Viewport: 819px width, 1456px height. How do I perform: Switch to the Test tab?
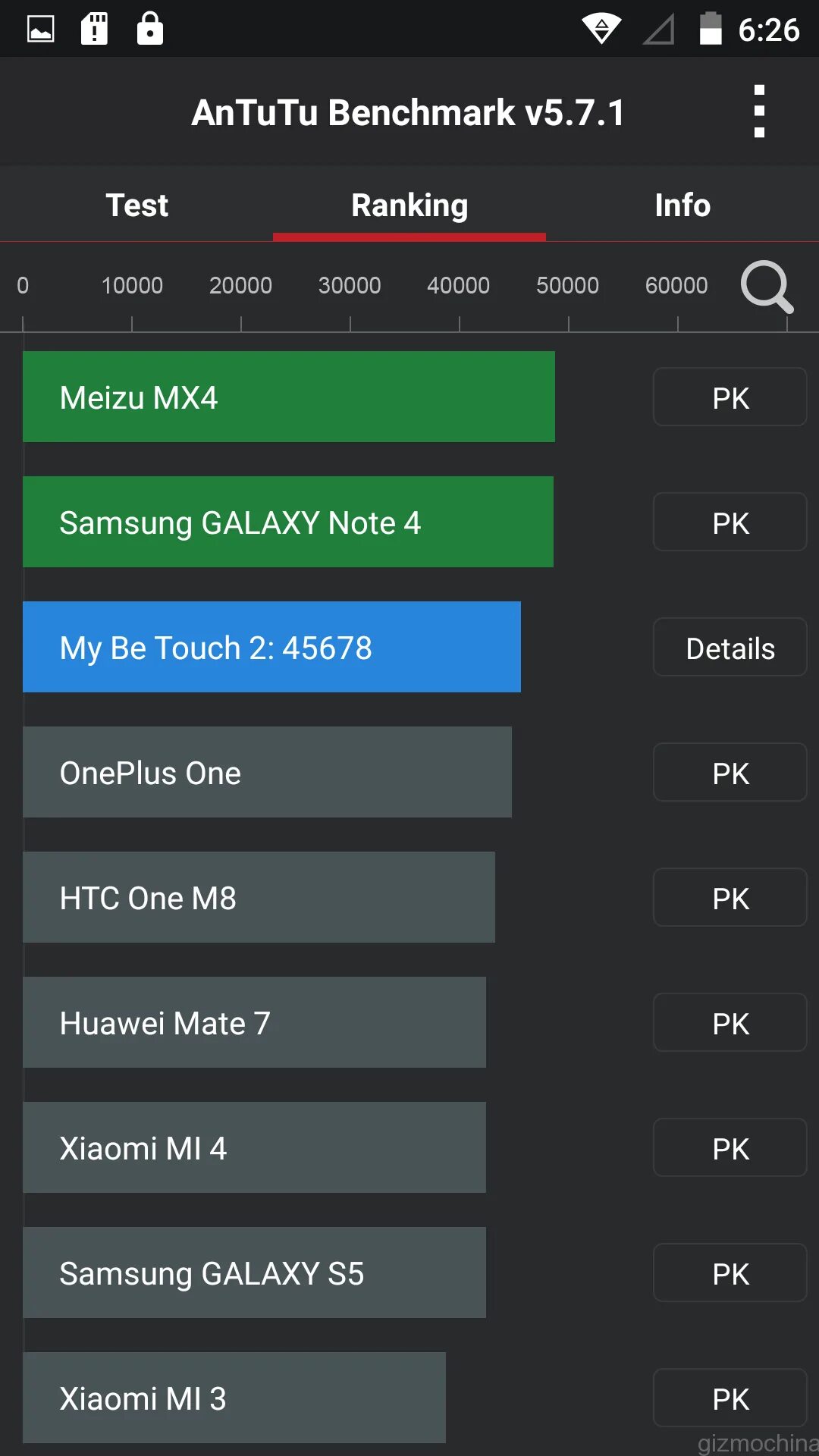coord(136,205)
